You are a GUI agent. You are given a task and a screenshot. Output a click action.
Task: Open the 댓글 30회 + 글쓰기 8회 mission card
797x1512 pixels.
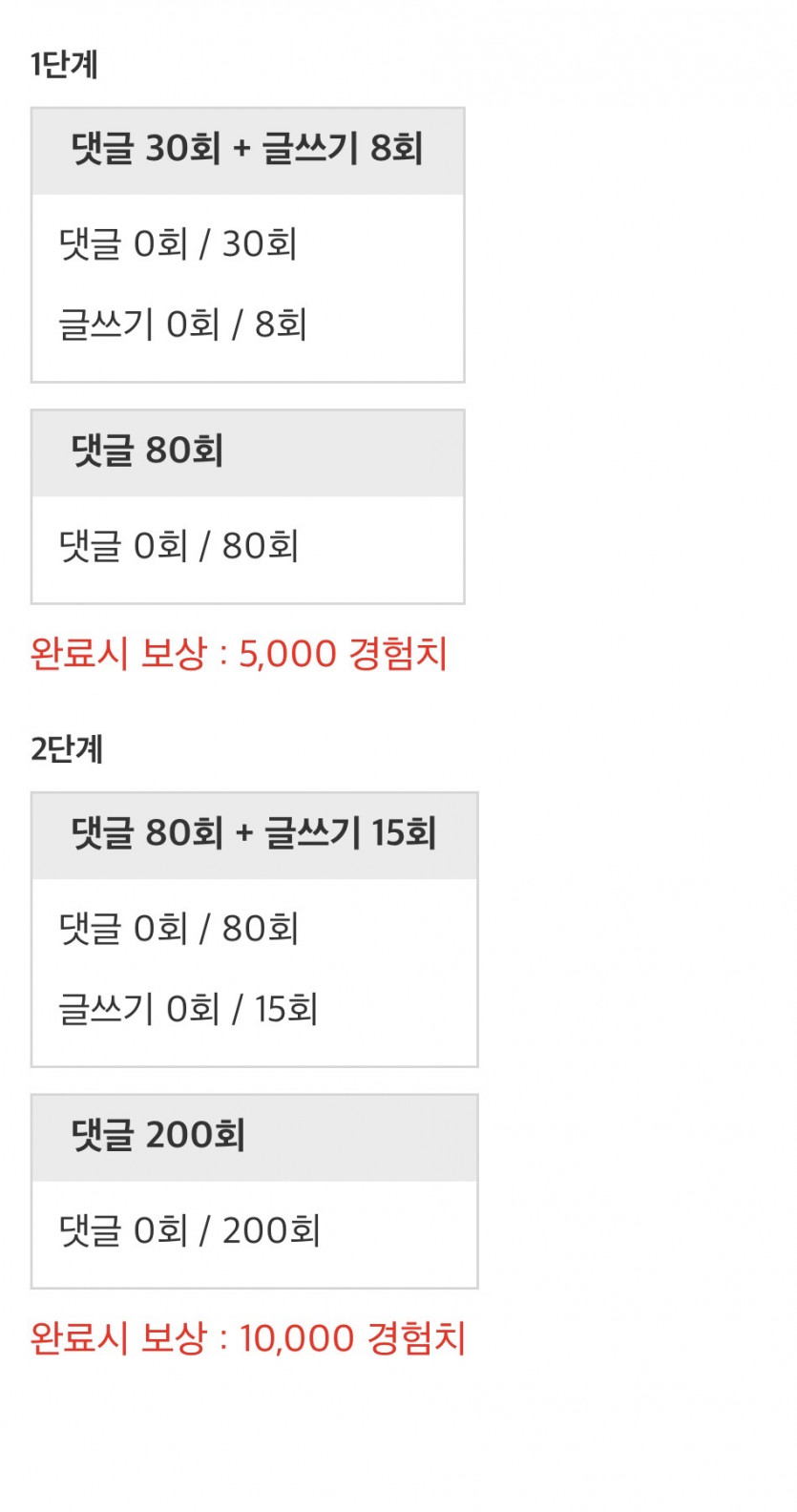coord(248,243)
